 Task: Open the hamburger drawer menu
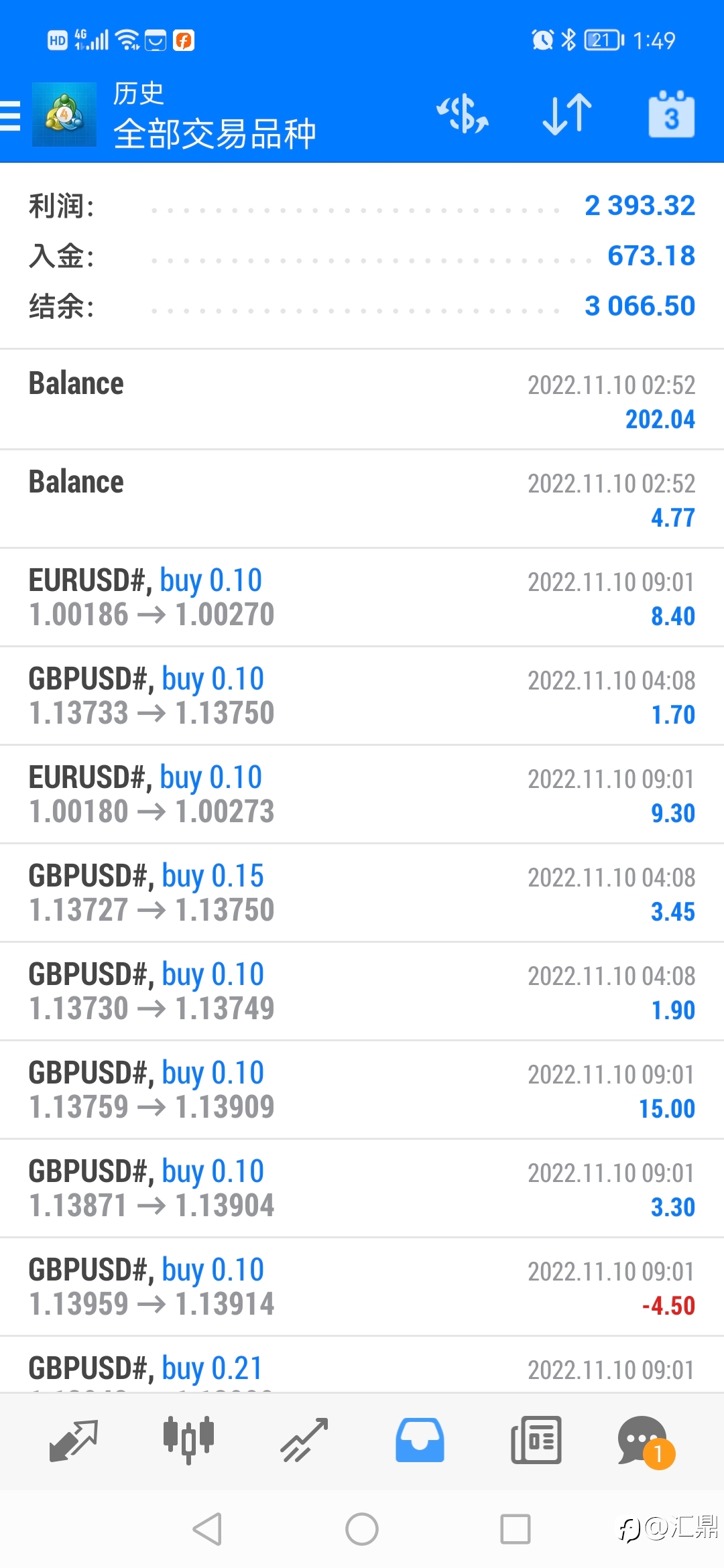click(11, 115)
